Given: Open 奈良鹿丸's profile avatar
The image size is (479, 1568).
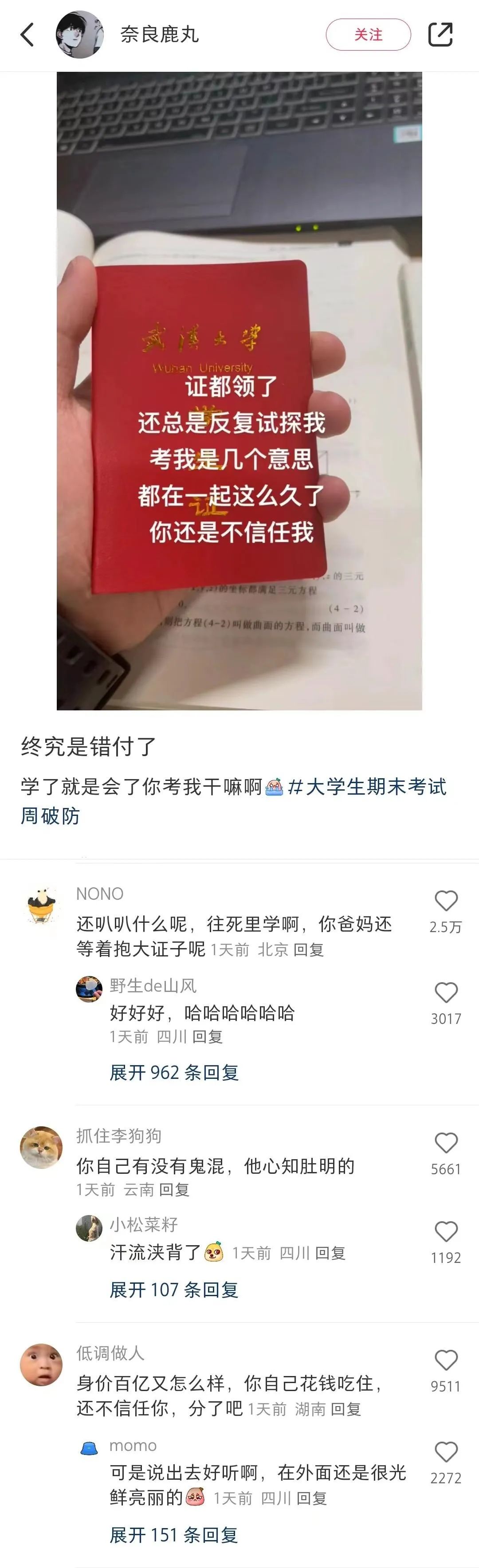Looking at the screenshot, I should (80, 35).
